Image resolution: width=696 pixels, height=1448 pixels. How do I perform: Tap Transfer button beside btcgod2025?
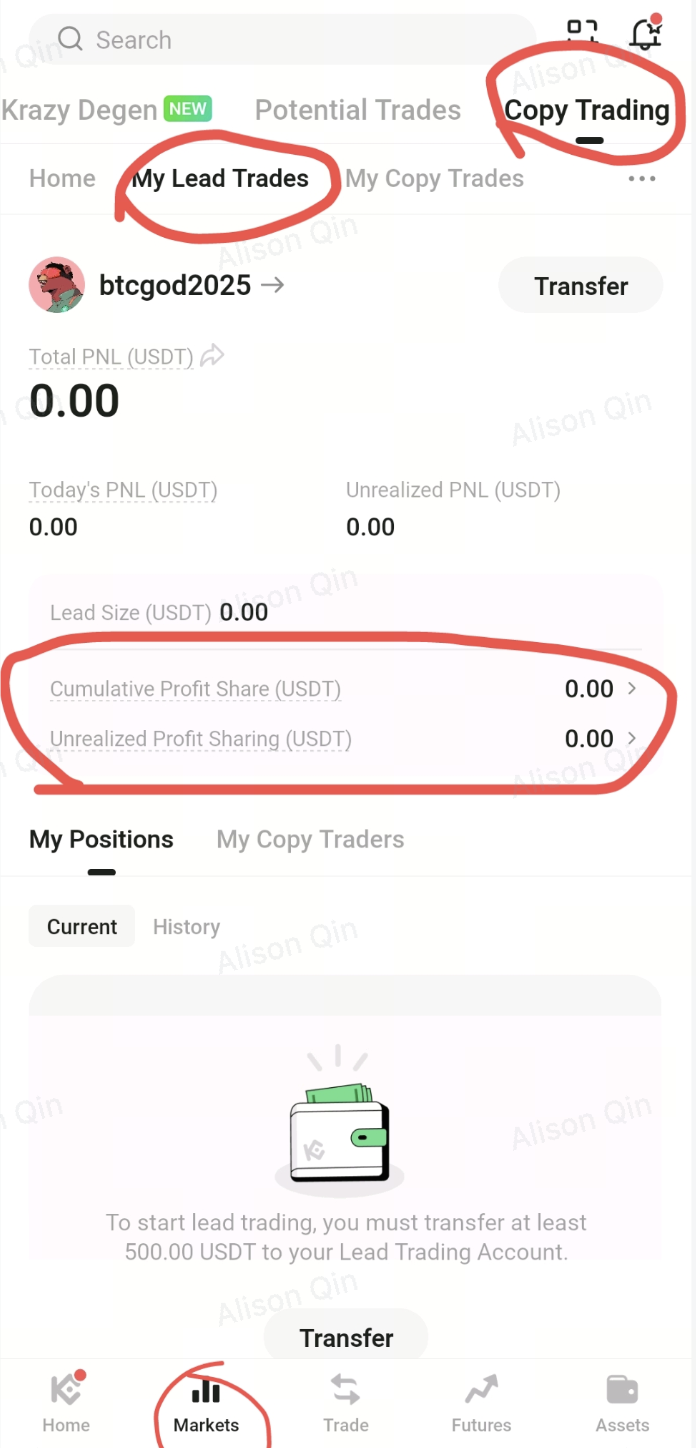(x=581, y=286)
